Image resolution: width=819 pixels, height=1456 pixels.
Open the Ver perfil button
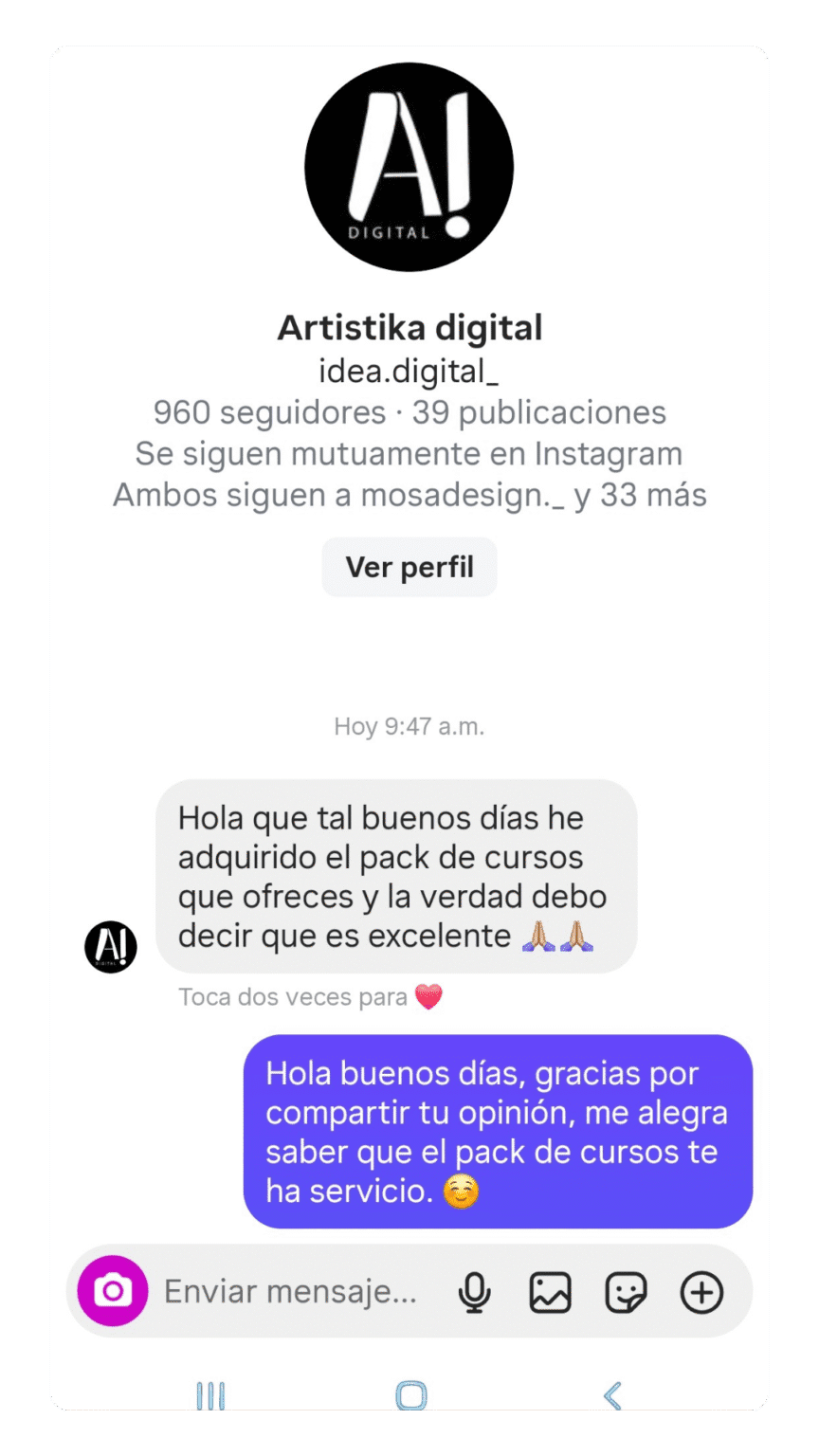[409, 566]
